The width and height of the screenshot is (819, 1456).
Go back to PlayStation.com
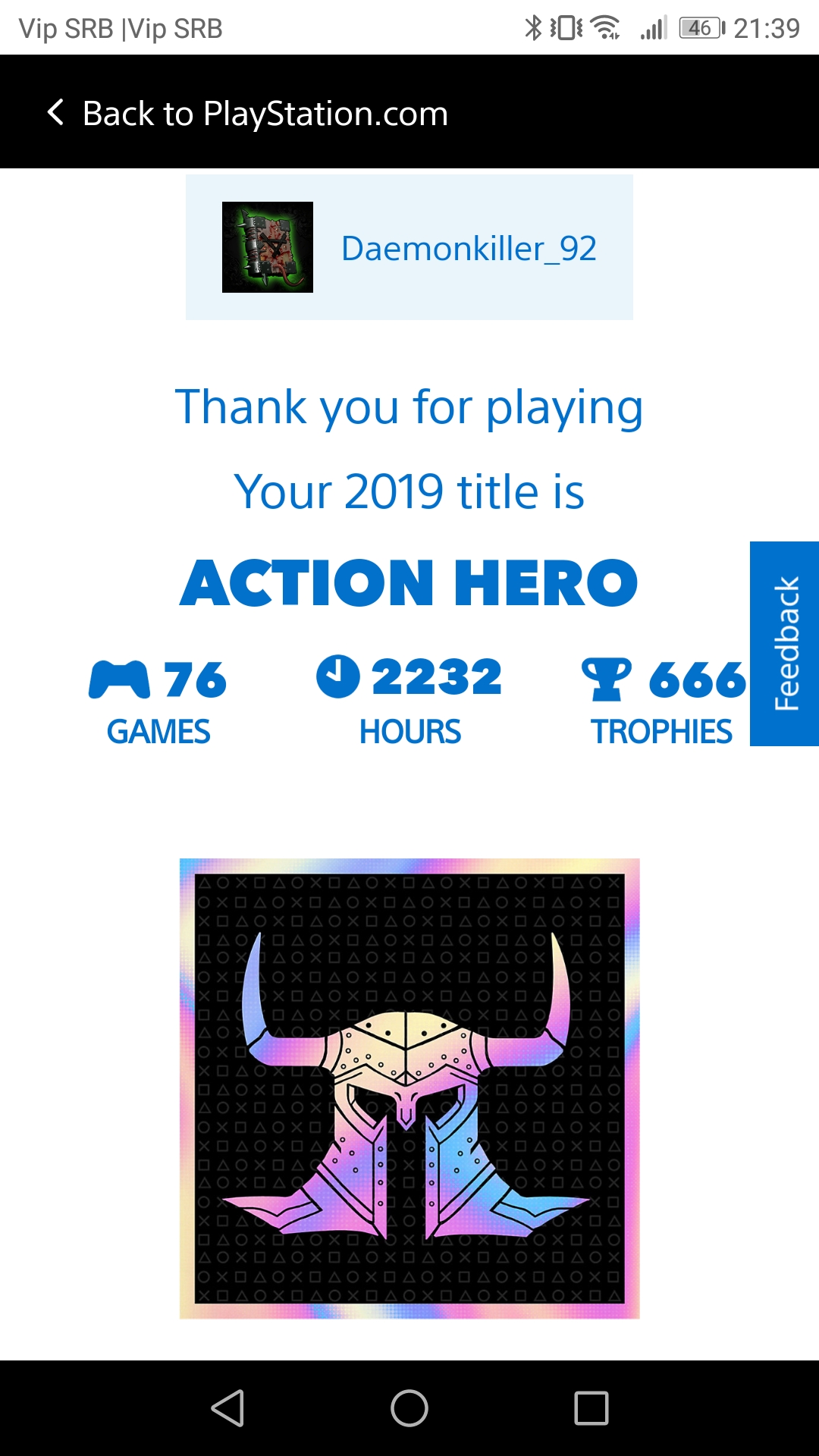pos(247,113)
